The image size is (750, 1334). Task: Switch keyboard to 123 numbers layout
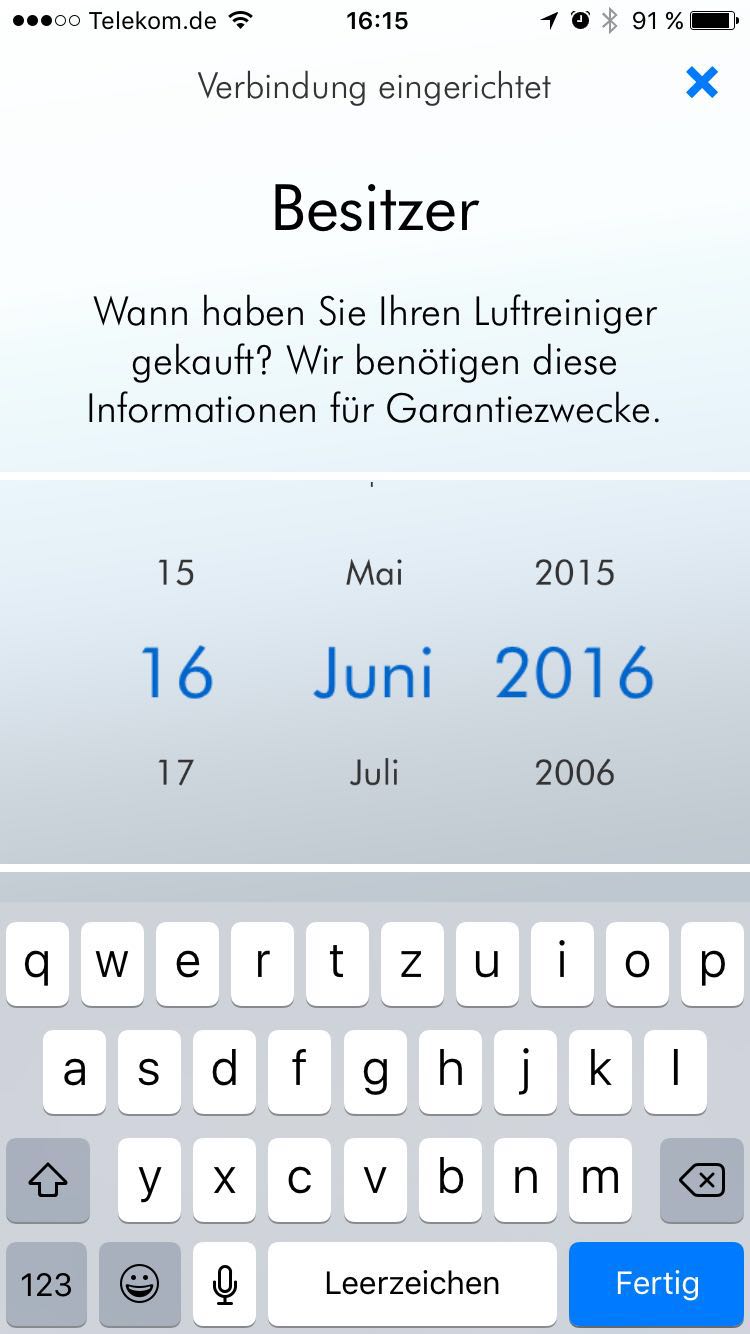46,1284
